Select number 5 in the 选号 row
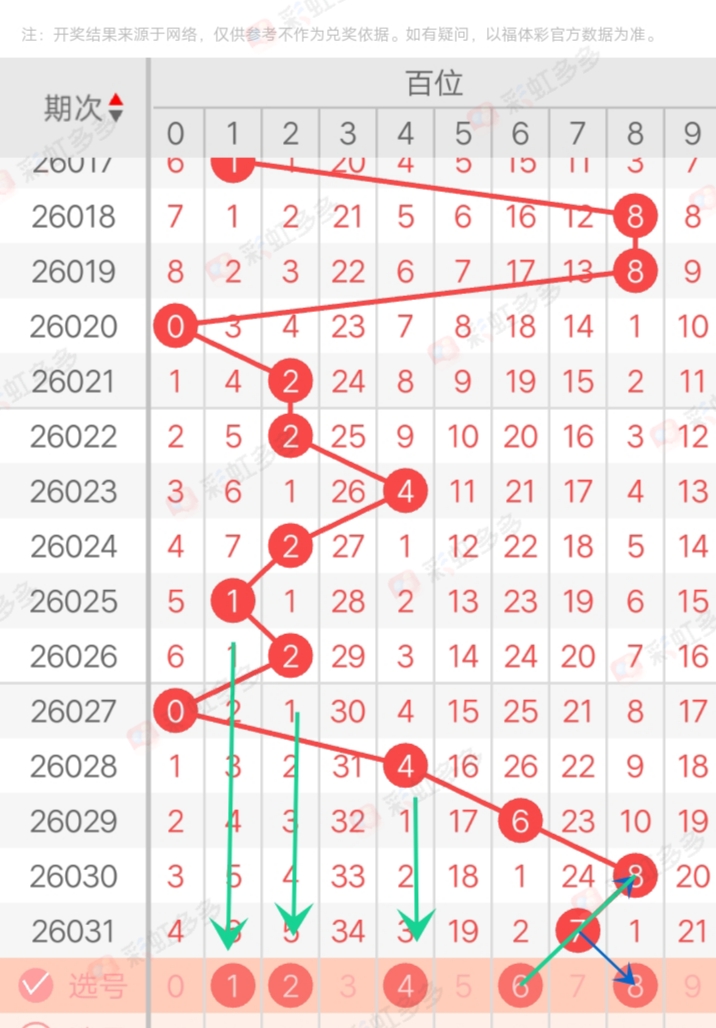Viewport: 716px width, 1028px height. 462,987
